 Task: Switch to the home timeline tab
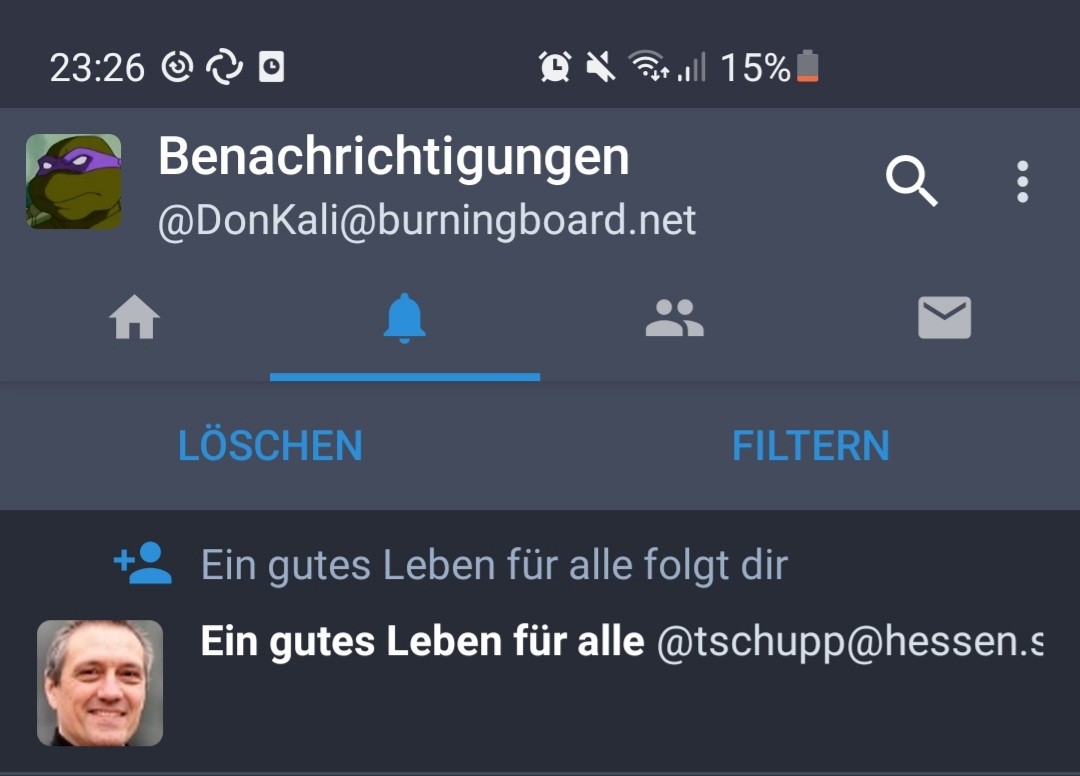pyautogui.click(x=135, y=319)
